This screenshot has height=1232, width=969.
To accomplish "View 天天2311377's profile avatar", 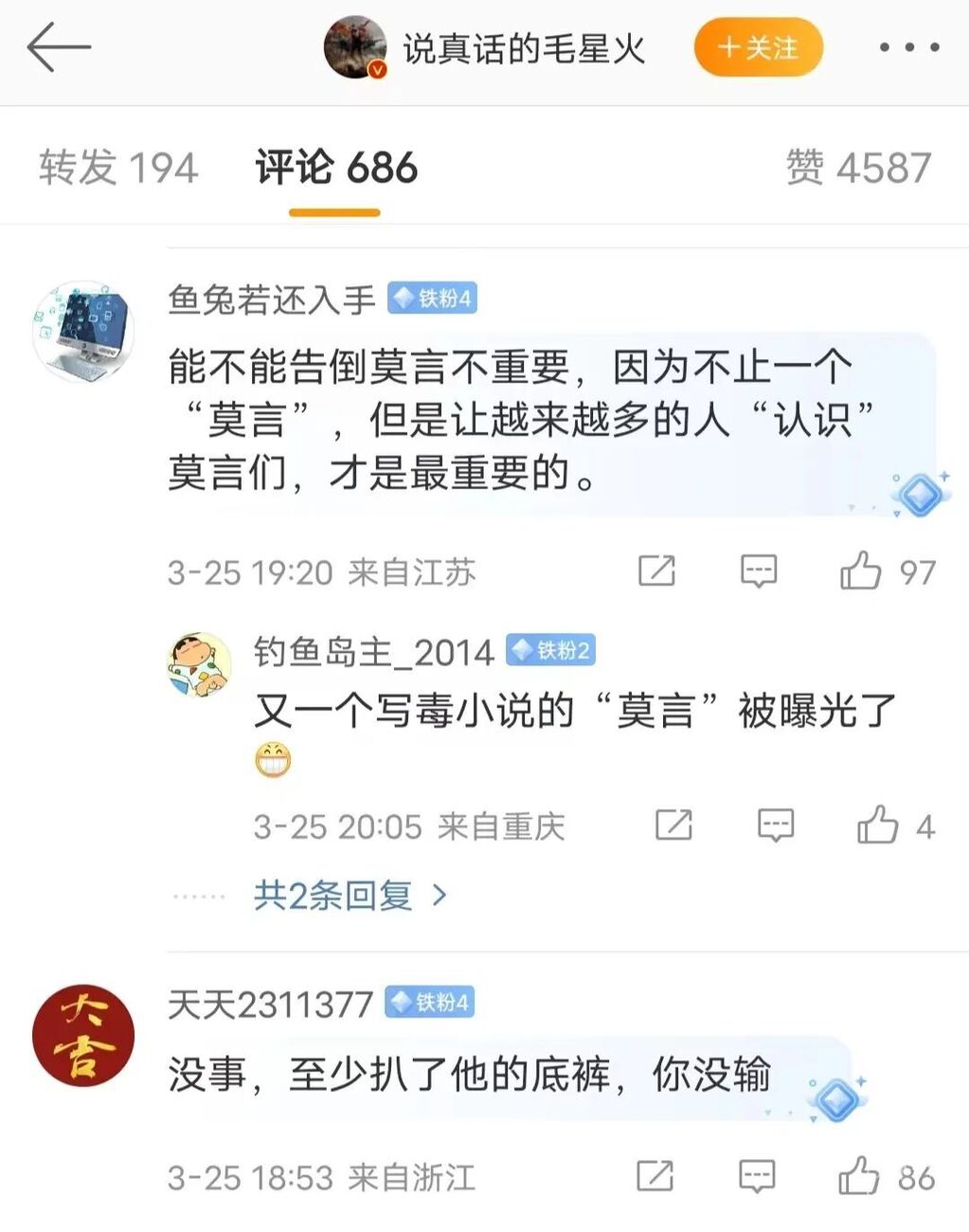I will pos(83,1035).
